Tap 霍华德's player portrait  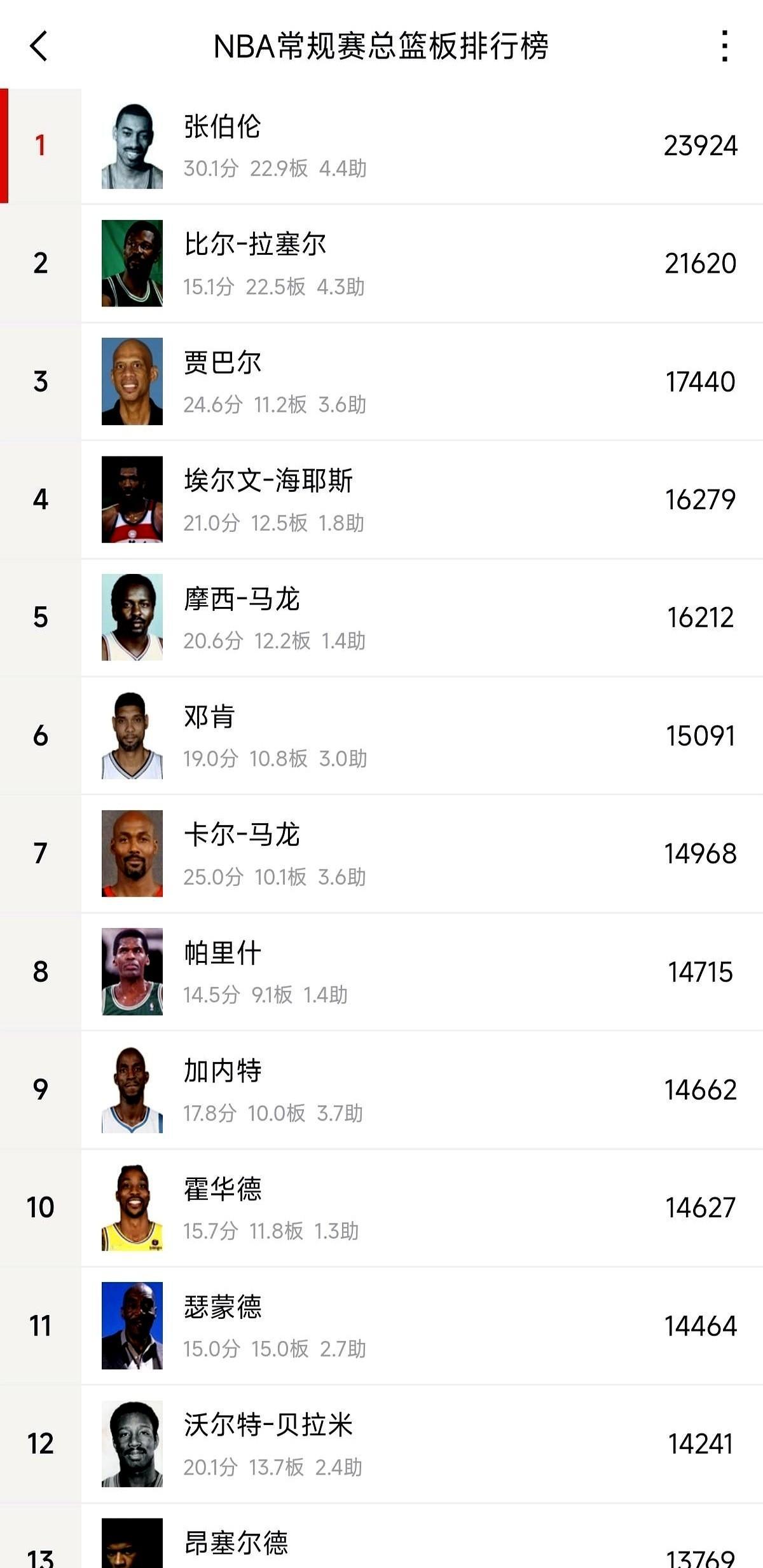tap(132, 1209)
